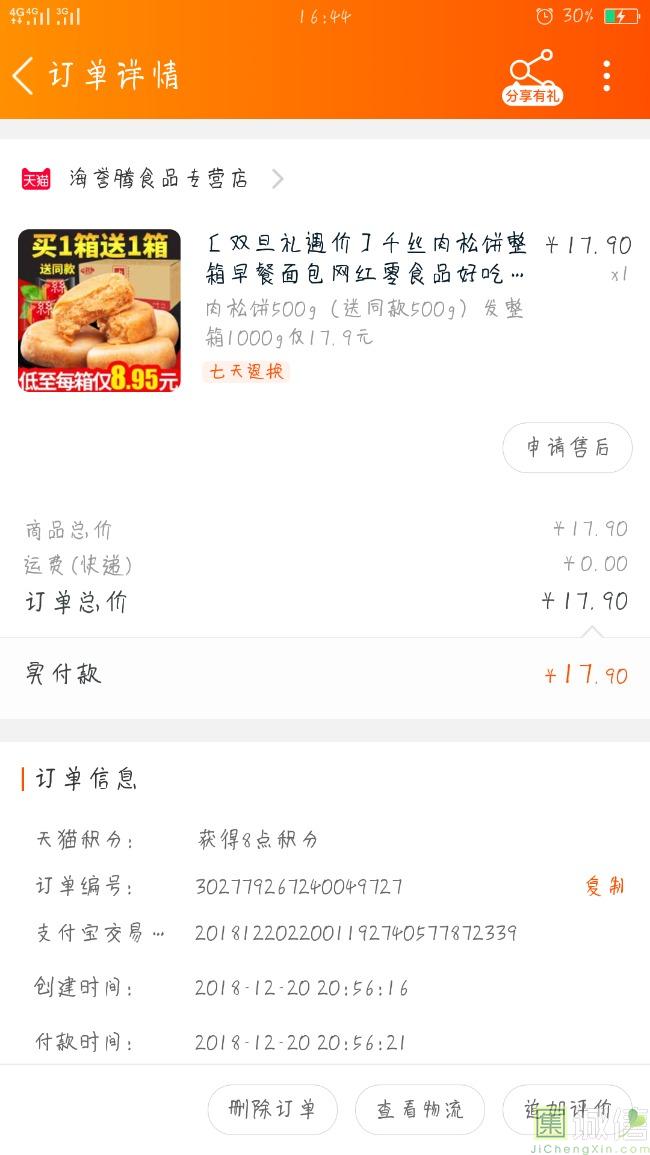Tap 删除订单 to delete this order

(x=272, y=1109)
